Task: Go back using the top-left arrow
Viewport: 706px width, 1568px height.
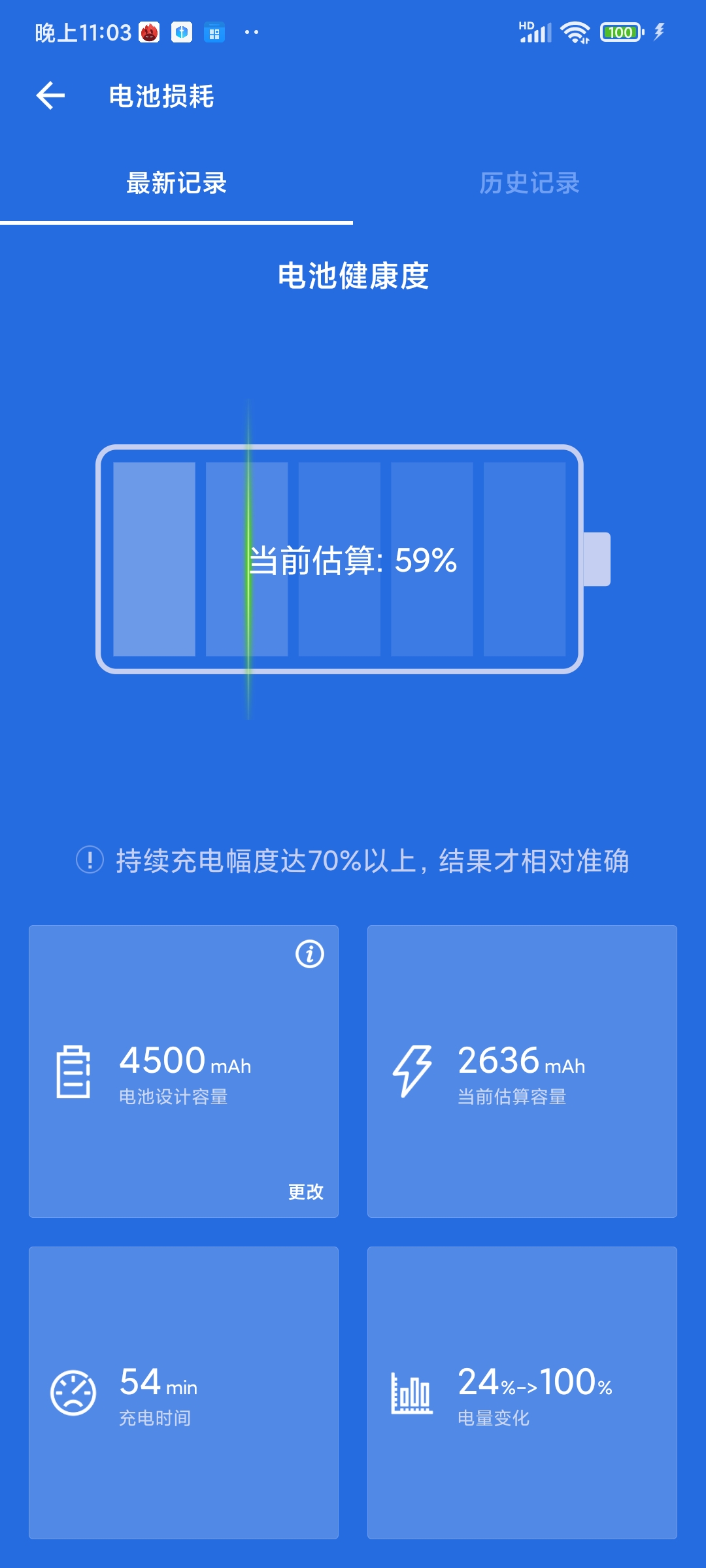Action: click(50, 96)
